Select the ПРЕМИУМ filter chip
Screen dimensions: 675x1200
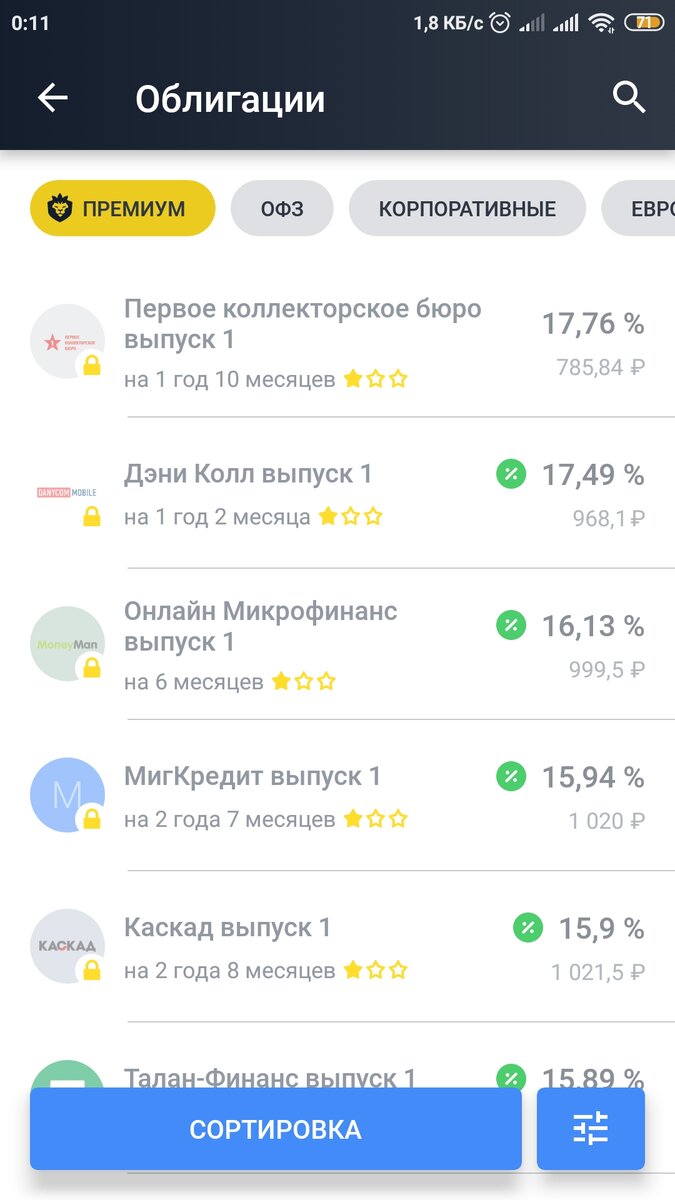(x=123, y=209)
